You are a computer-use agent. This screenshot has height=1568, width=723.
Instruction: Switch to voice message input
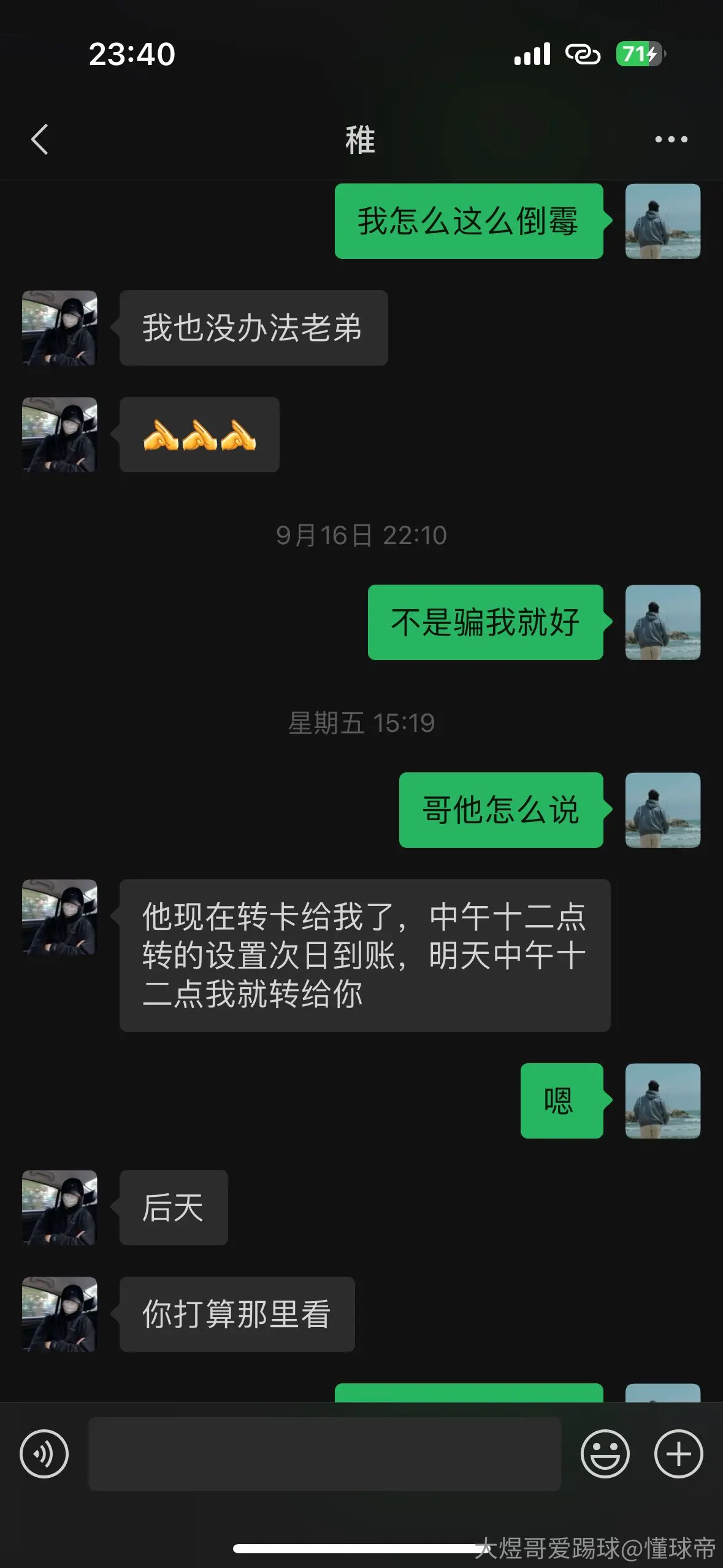[x=44, y=1454]
